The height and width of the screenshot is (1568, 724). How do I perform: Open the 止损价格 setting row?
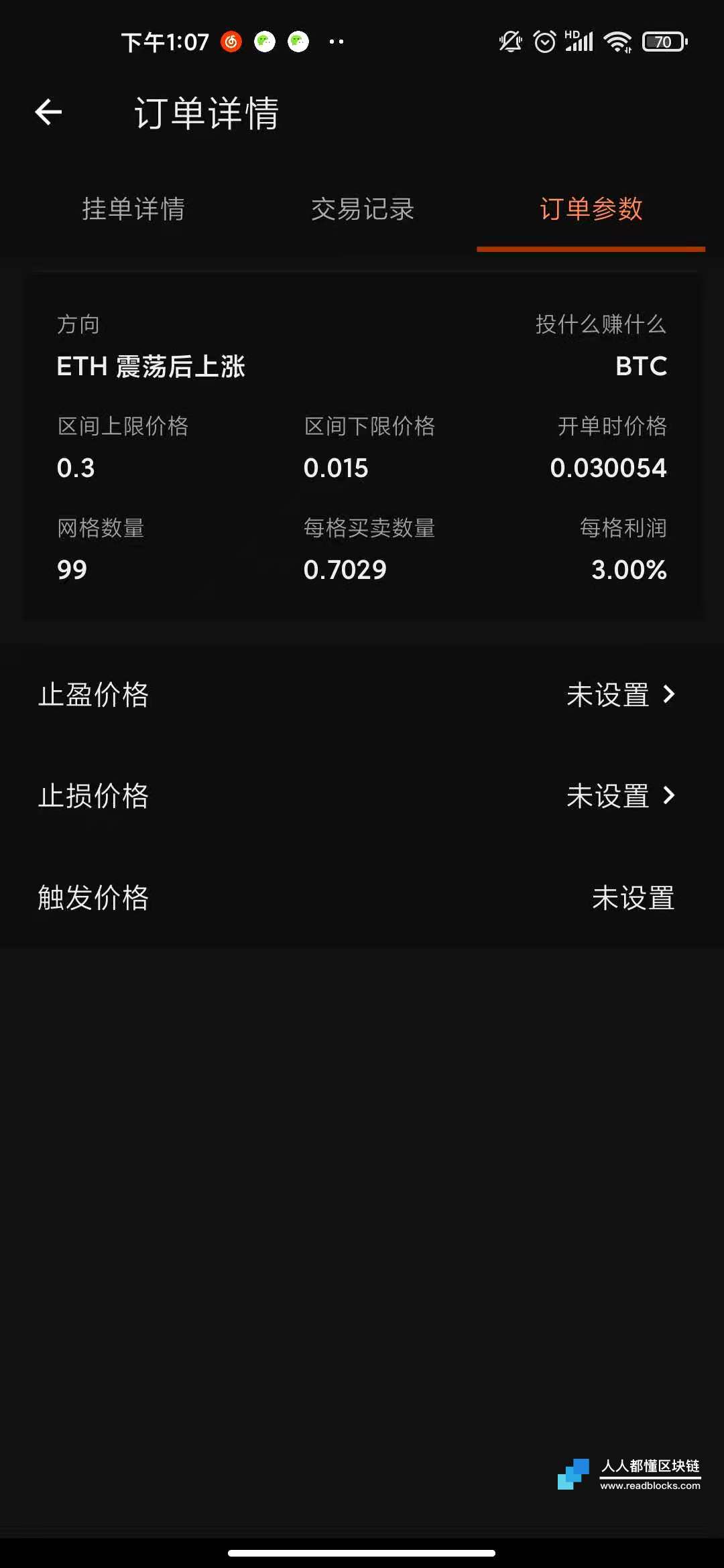click(362, 796)
